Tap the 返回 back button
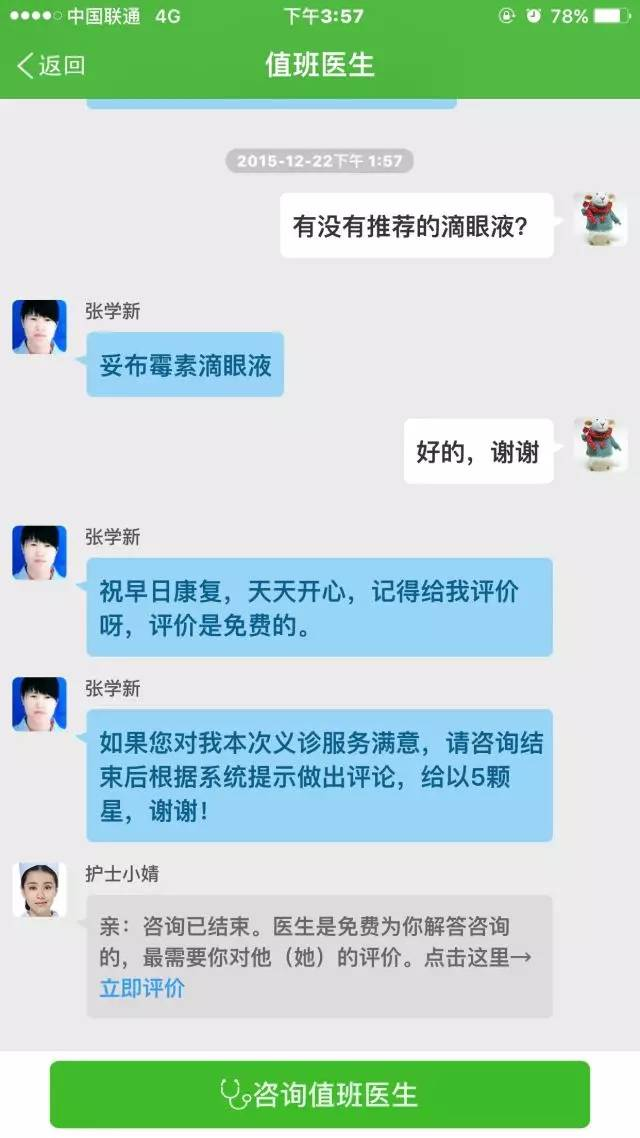The height and width of the screenshot is (1138, 640). click(52, 66)
